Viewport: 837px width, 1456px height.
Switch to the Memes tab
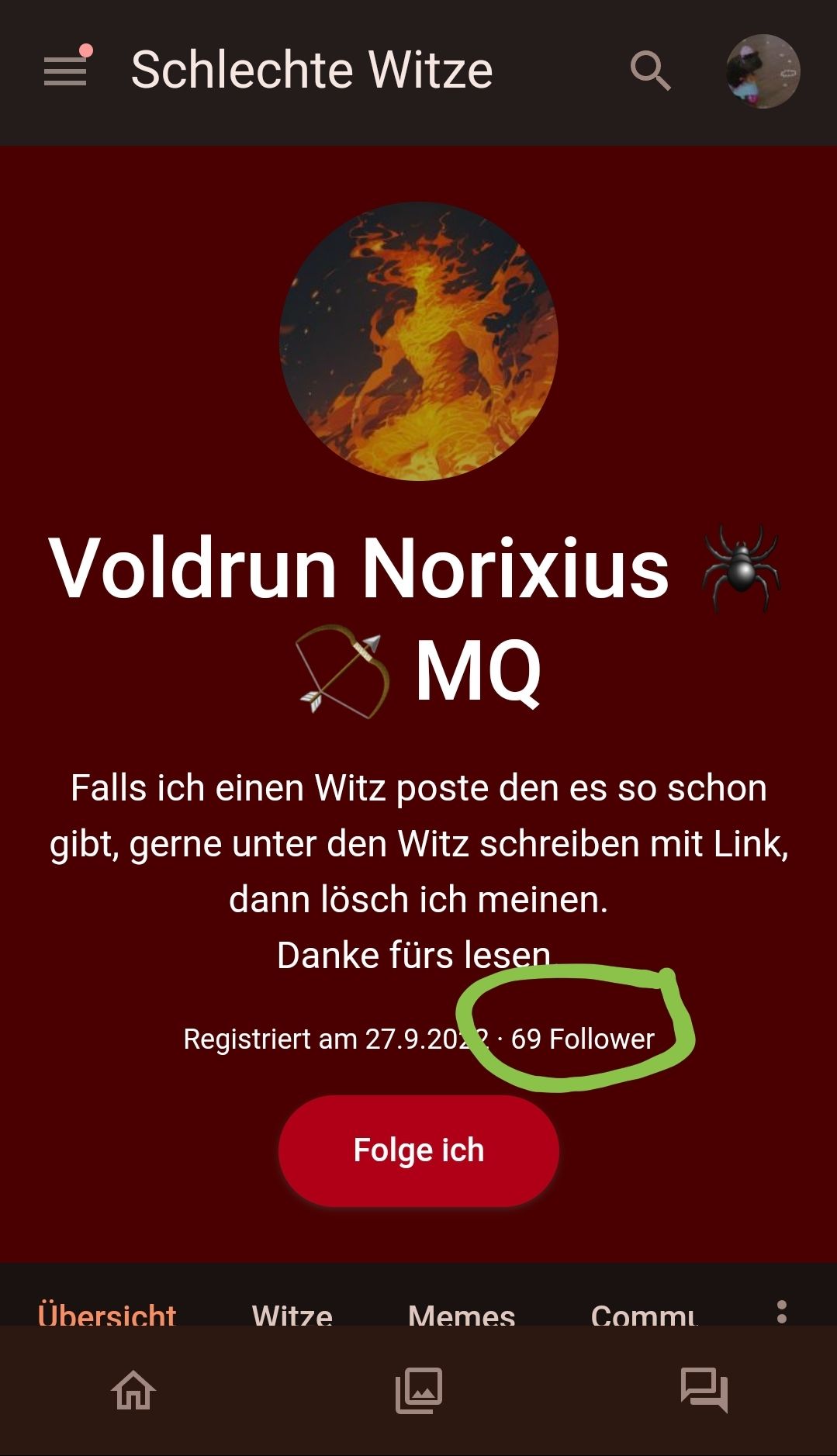point(462,1313)
